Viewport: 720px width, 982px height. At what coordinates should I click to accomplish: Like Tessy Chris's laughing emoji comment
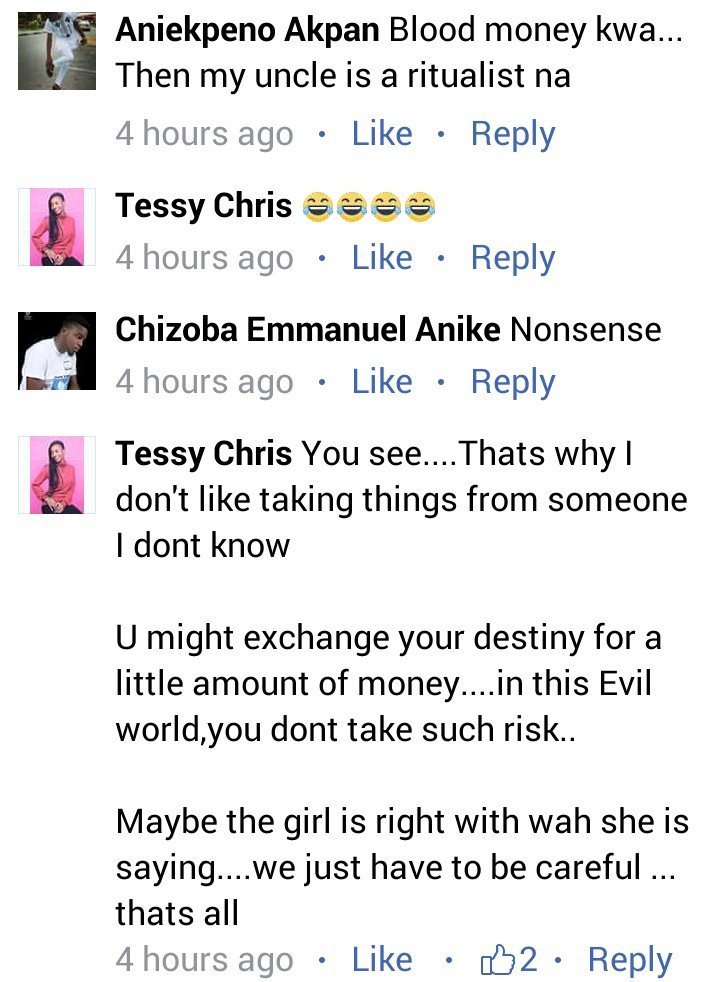pos(381,258)
